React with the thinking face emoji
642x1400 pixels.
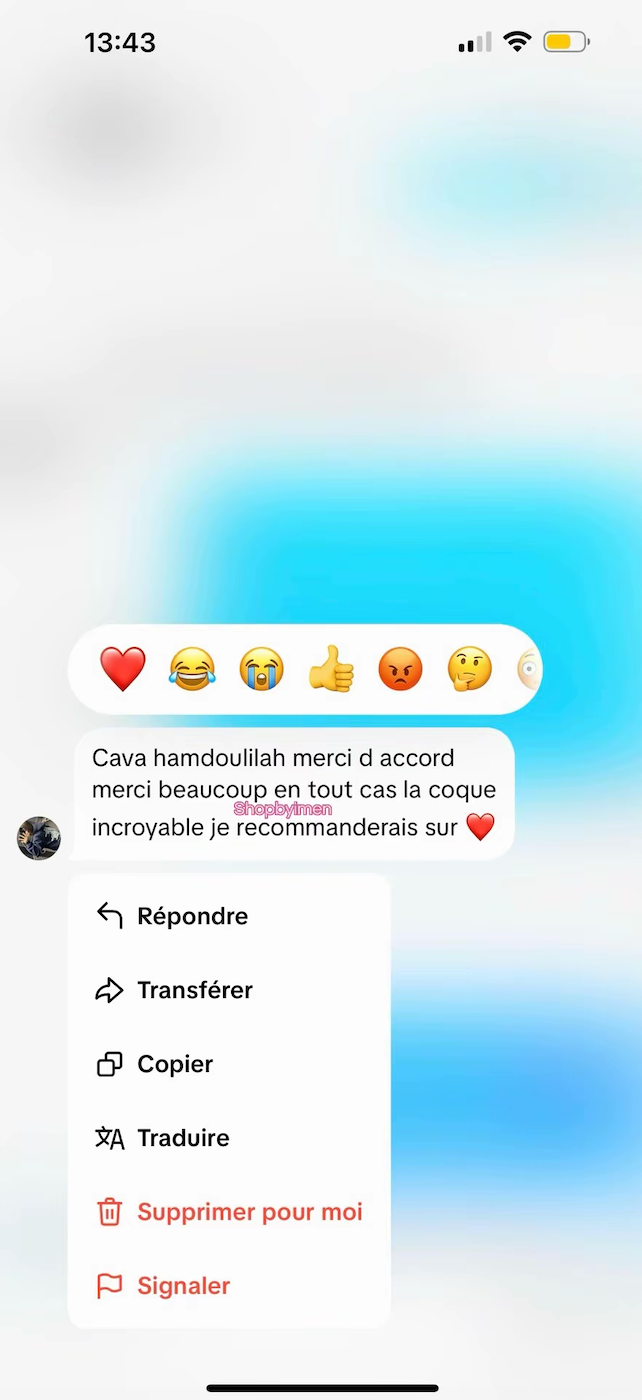point(469,669)
